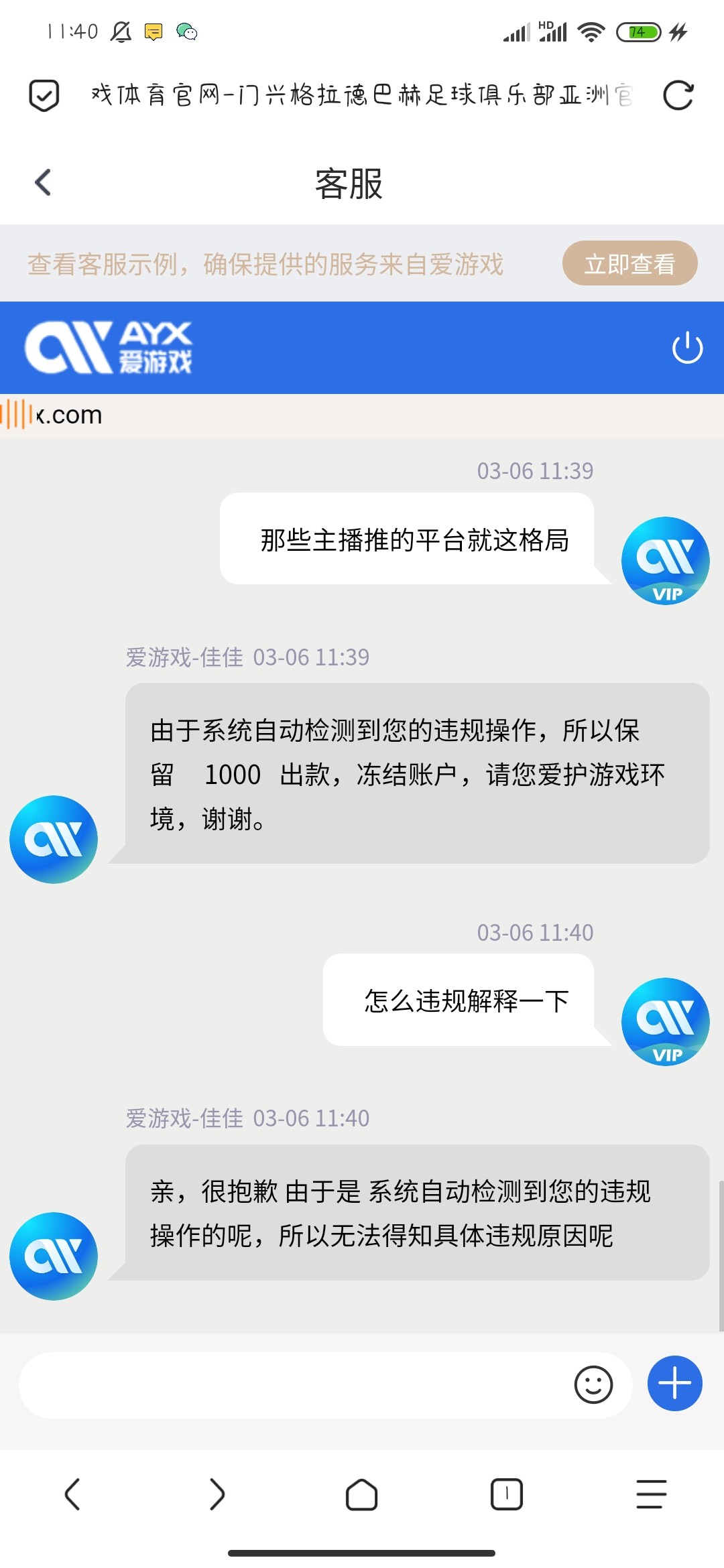Tap the forward chevron in the bottom navigation
The width and height of the screenshot is (724, 1568).
point(217,1494)
